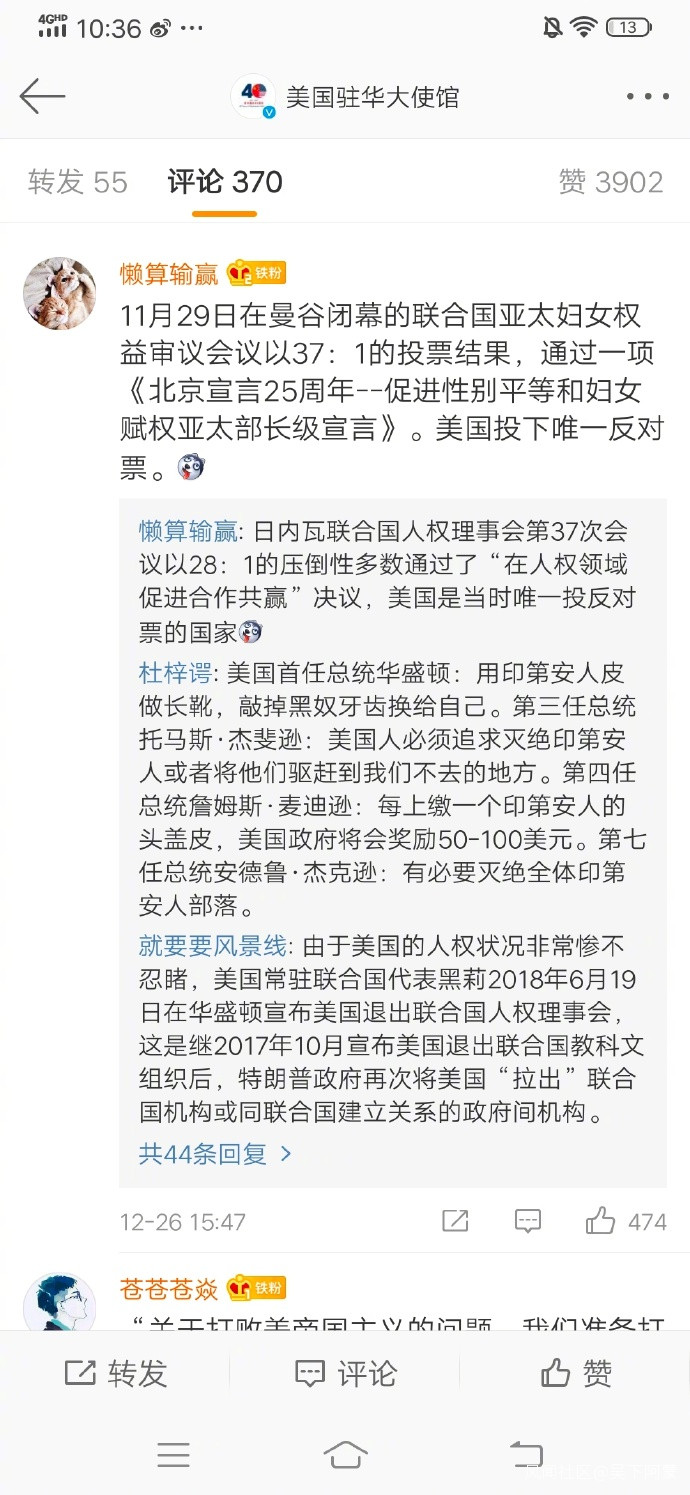Open 苍苍苍焱's profile via username
Viewport: 690px width, 1495px height.
click(169, 1288)
